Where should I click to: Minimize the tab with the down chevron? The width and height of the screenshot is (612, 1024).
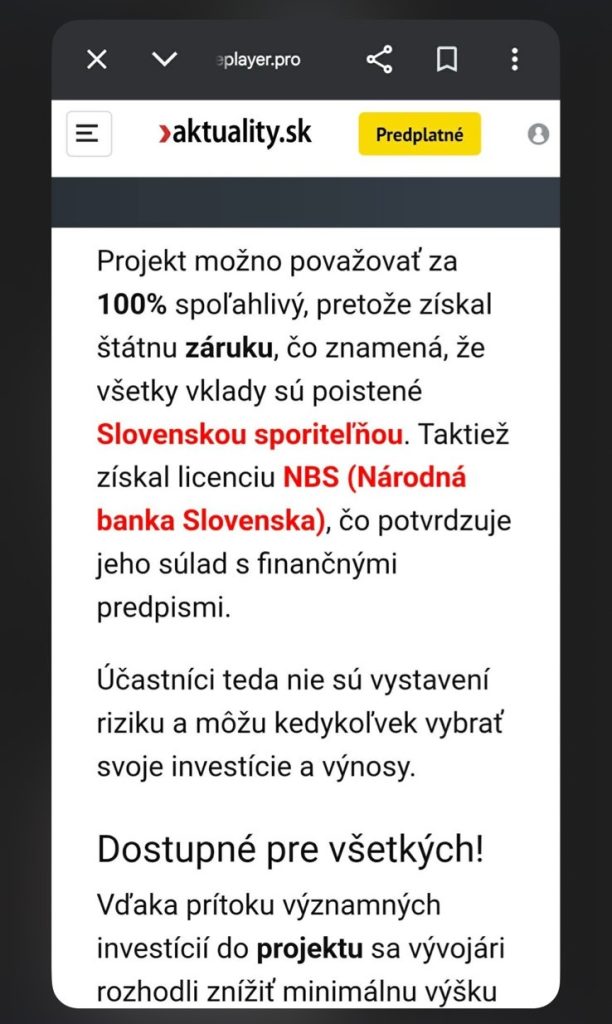pyautogui.click(x=164, y=60)
